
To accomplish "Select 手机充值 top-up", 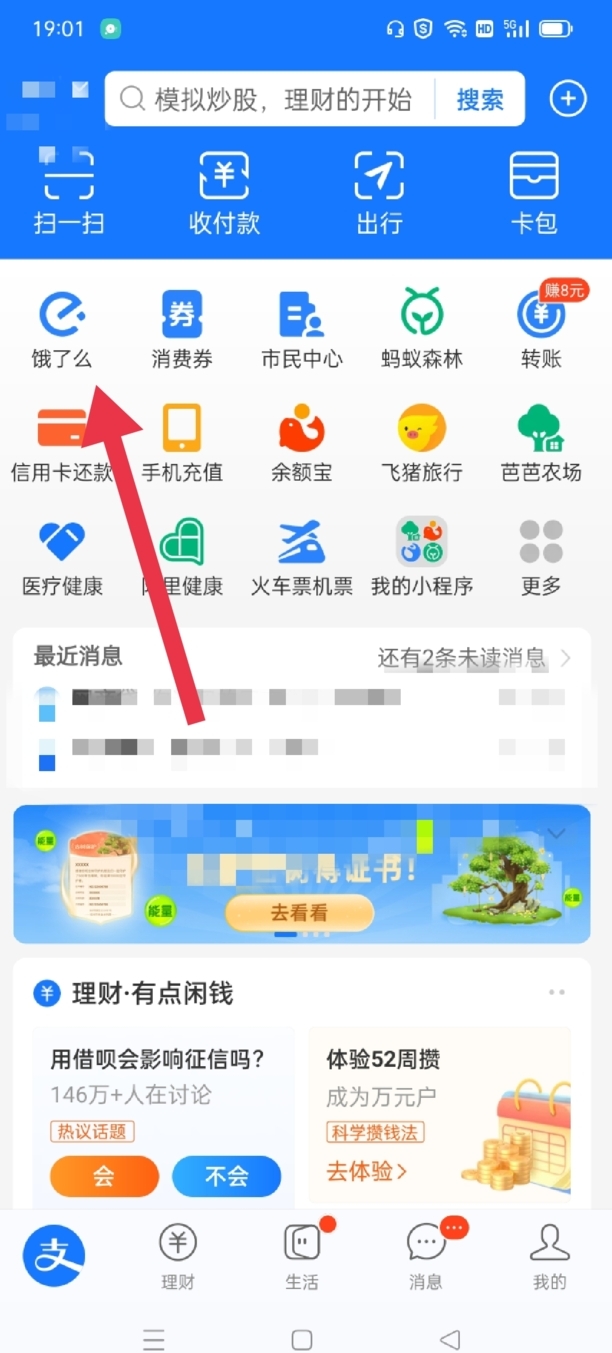I will [182, 444].
